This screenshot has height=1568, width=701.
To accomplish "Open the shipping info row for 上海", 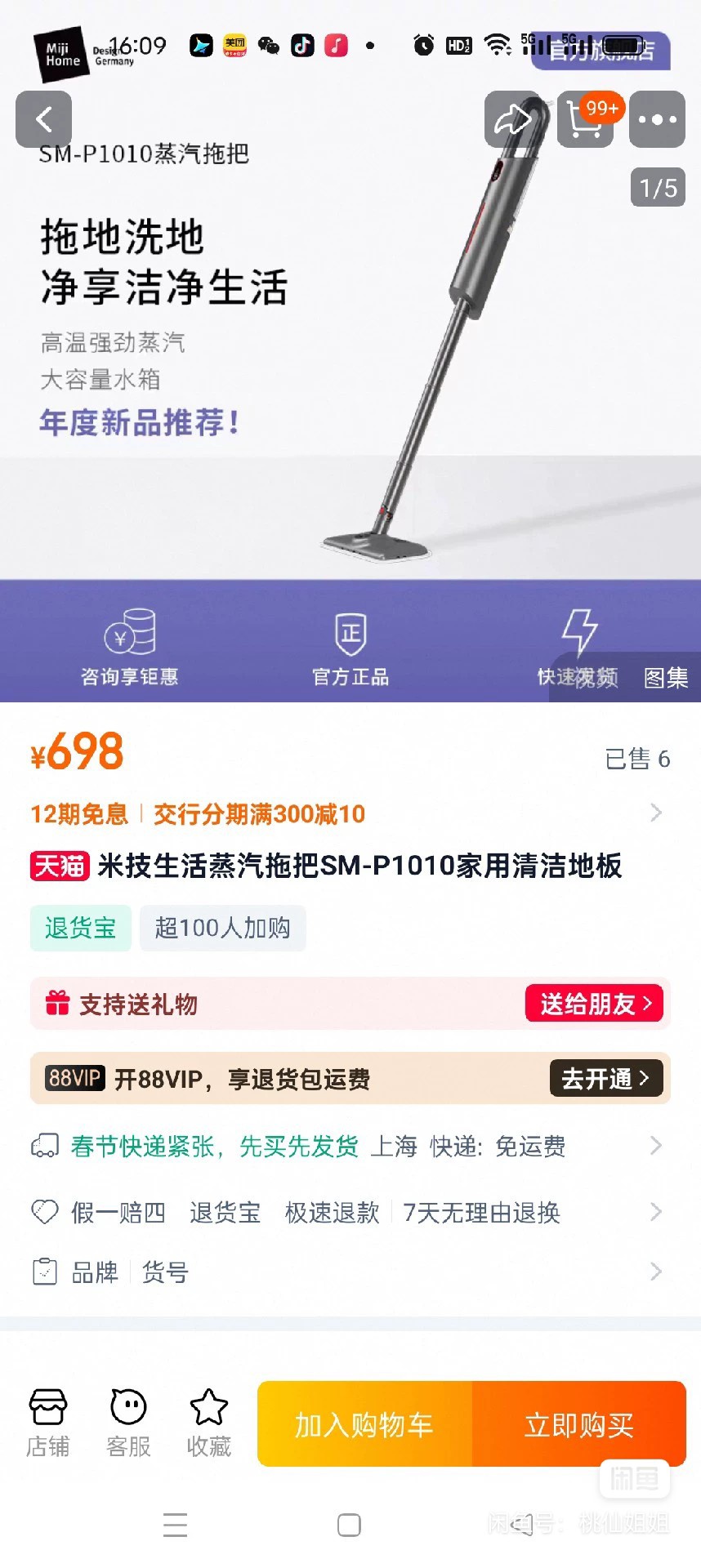I will coord(343,1146).
